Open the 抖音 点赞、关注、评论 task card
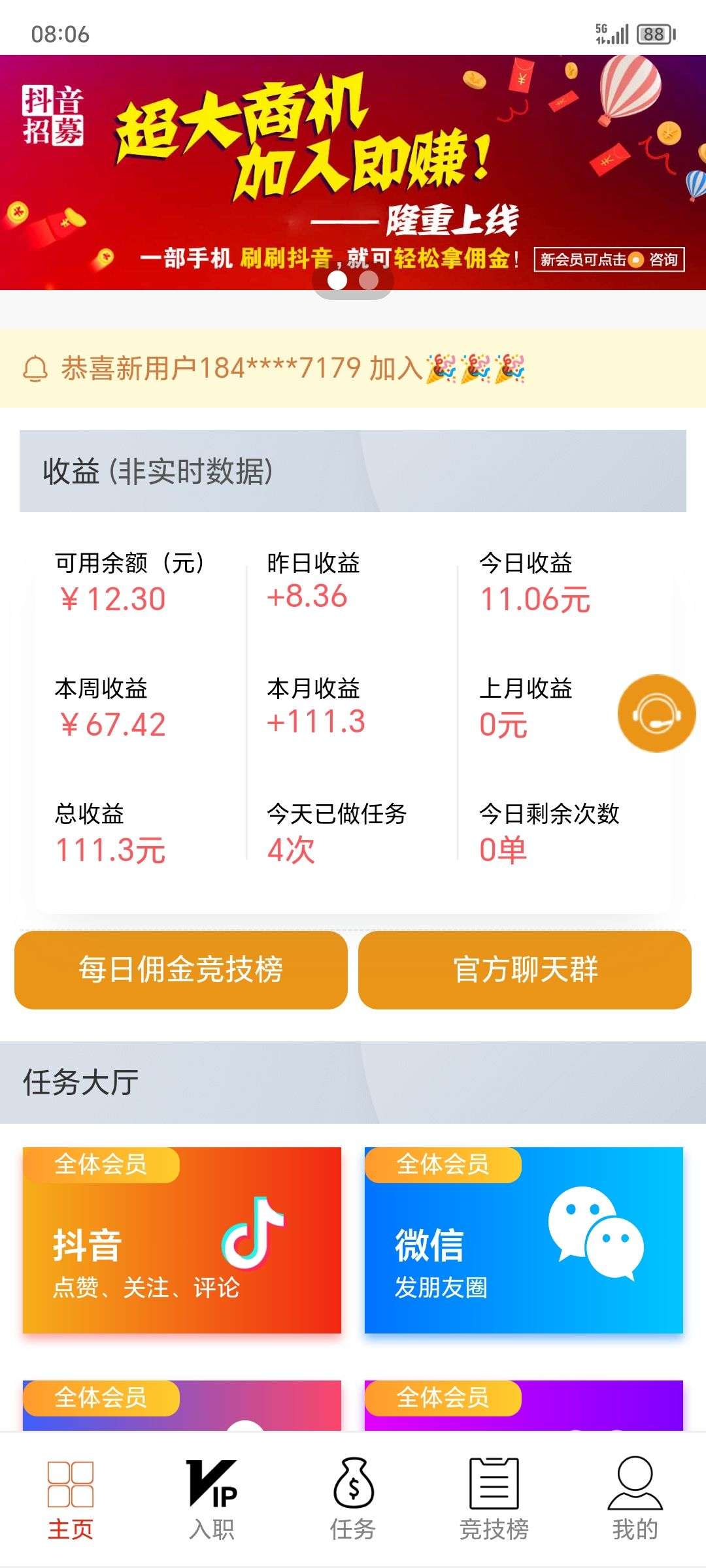Image resolution: width=706 pixels, height=1568 pixels. point(182,1240)
